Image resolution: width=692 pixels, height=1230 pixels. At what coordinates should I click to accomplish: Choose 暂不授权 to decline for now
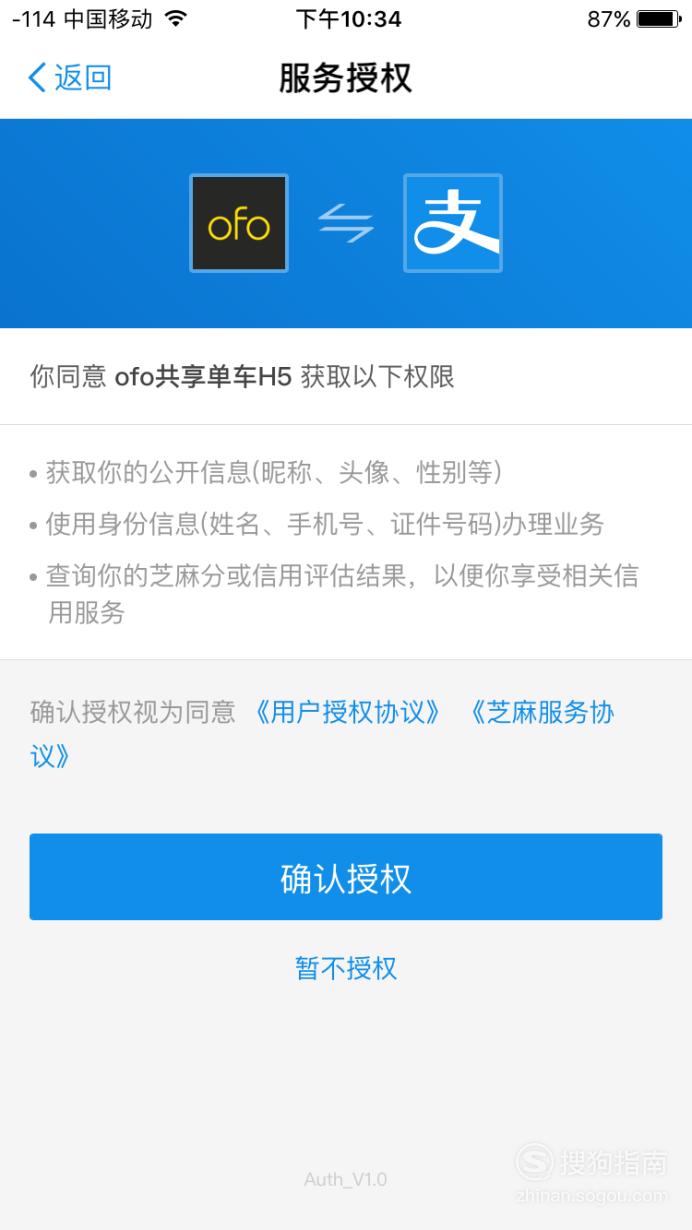[x=346, y=968]
